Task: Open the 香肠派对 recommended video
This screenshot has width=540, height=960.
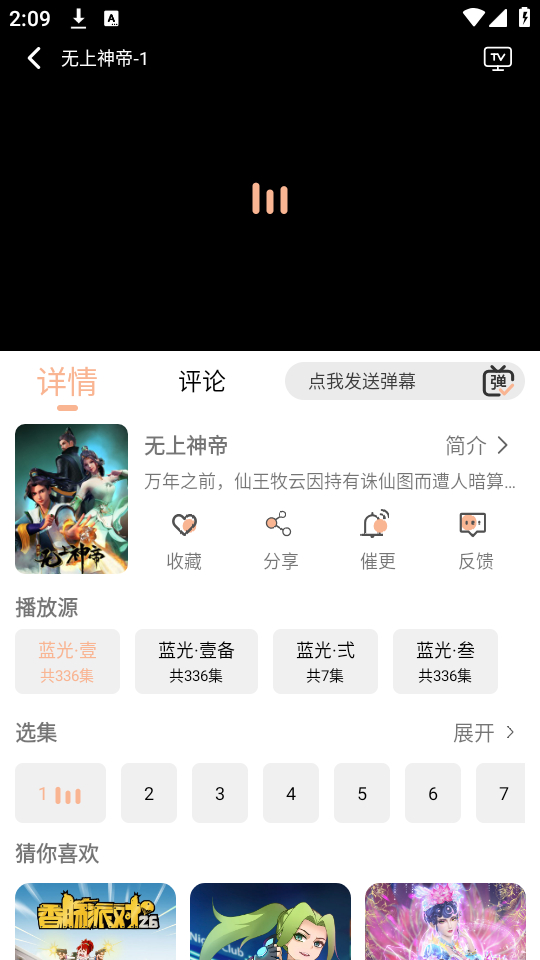Action: [96, 921]
